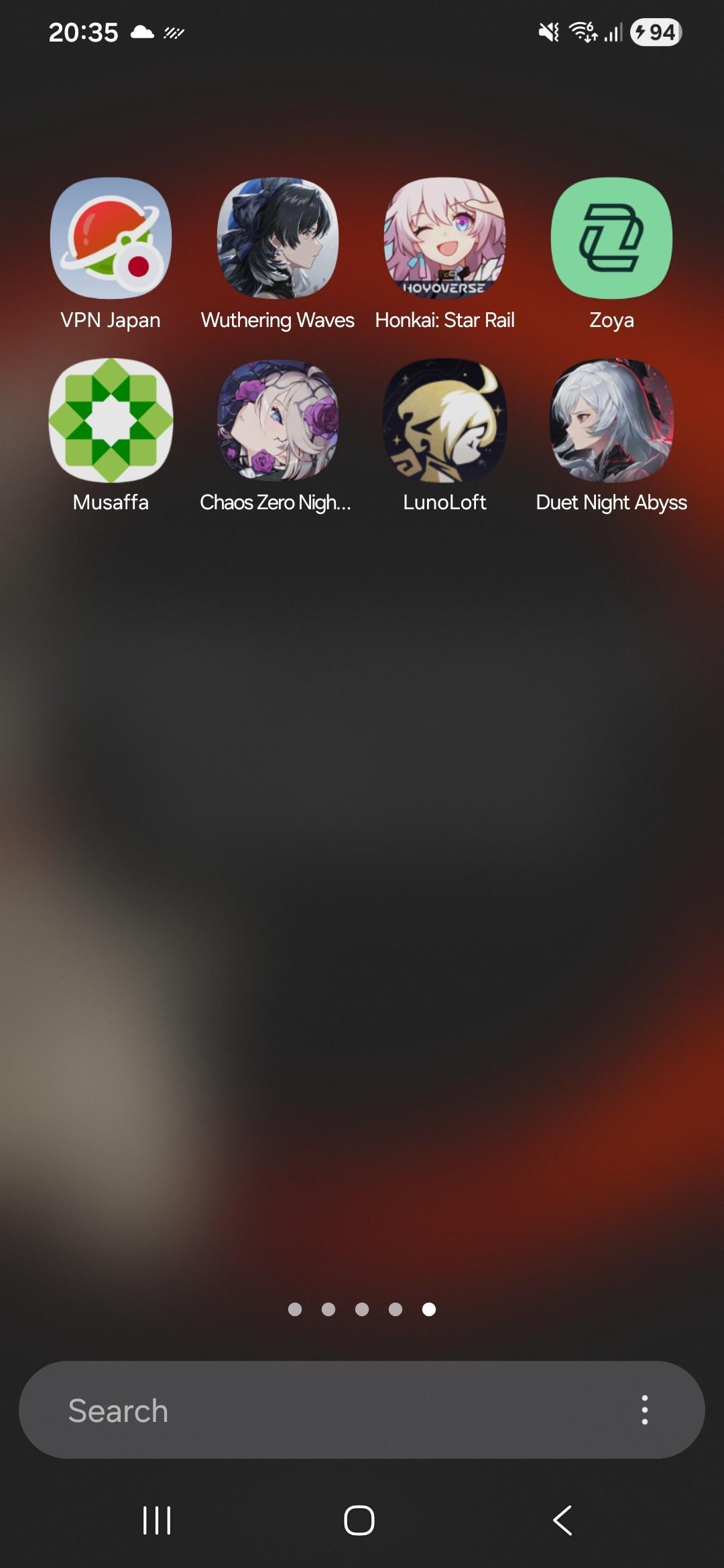This screenshot has width=724, height=1568.
Task: Launch the Zoya app
Action: click(611, 238)
